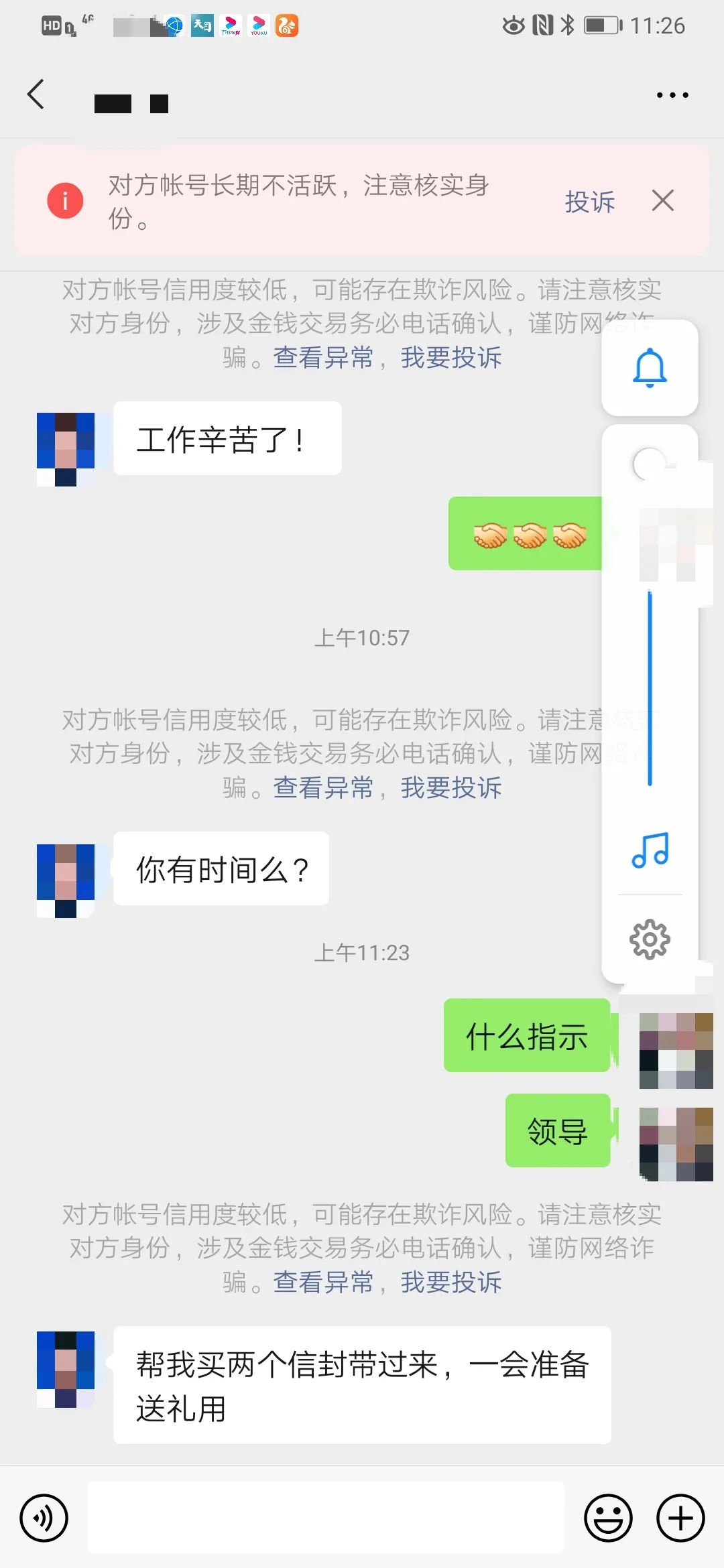Tap 投诉 in the red warning banner
The height and width of the screenshot is (1568, 724).
click(589, 201)
